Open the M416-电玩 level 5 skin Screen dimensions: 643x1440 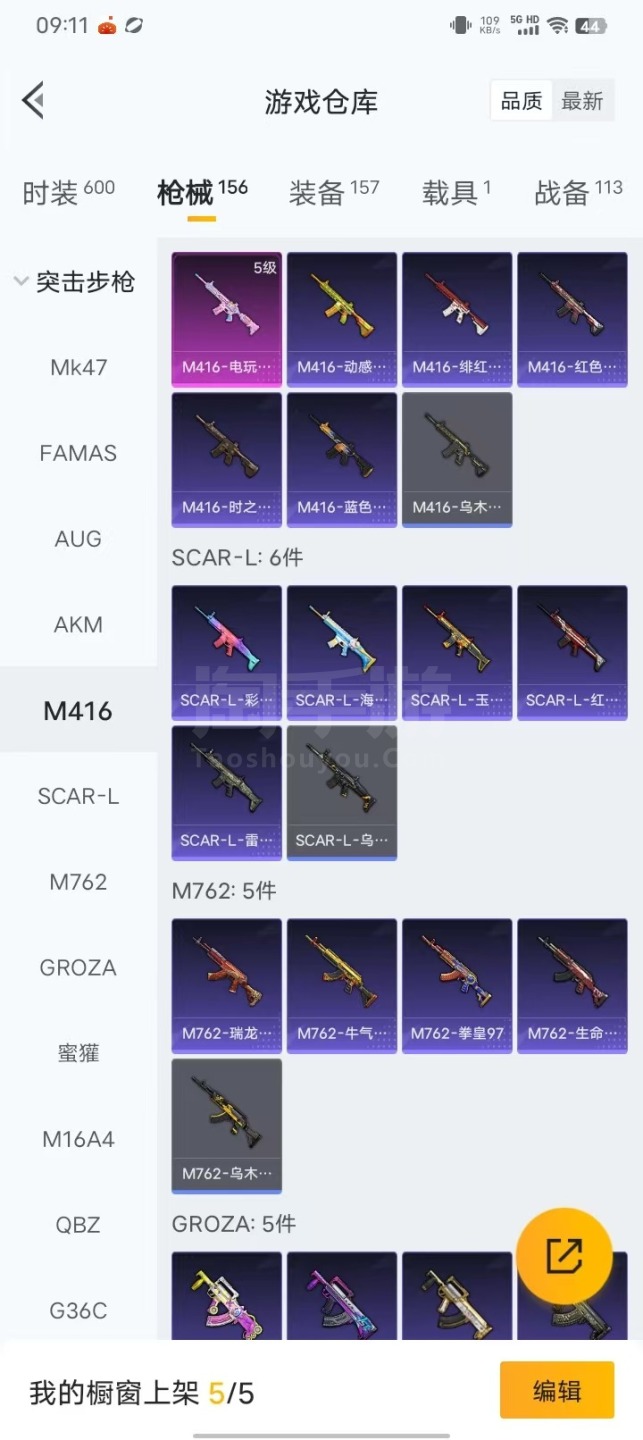coord(227,319)
